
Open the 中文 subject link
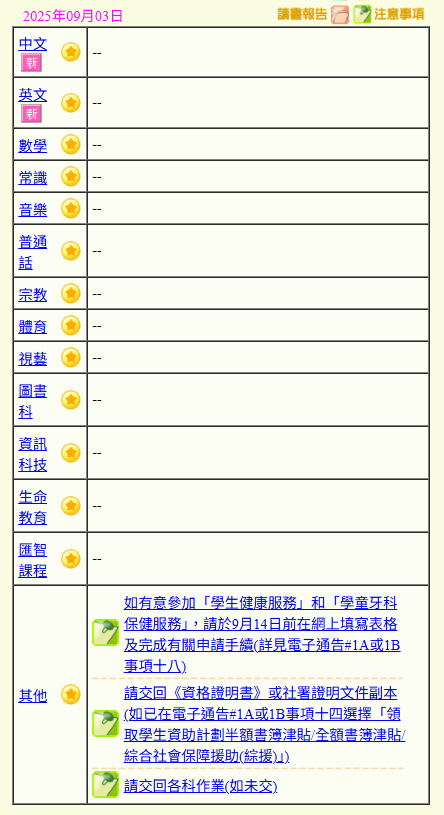point(33,44)
